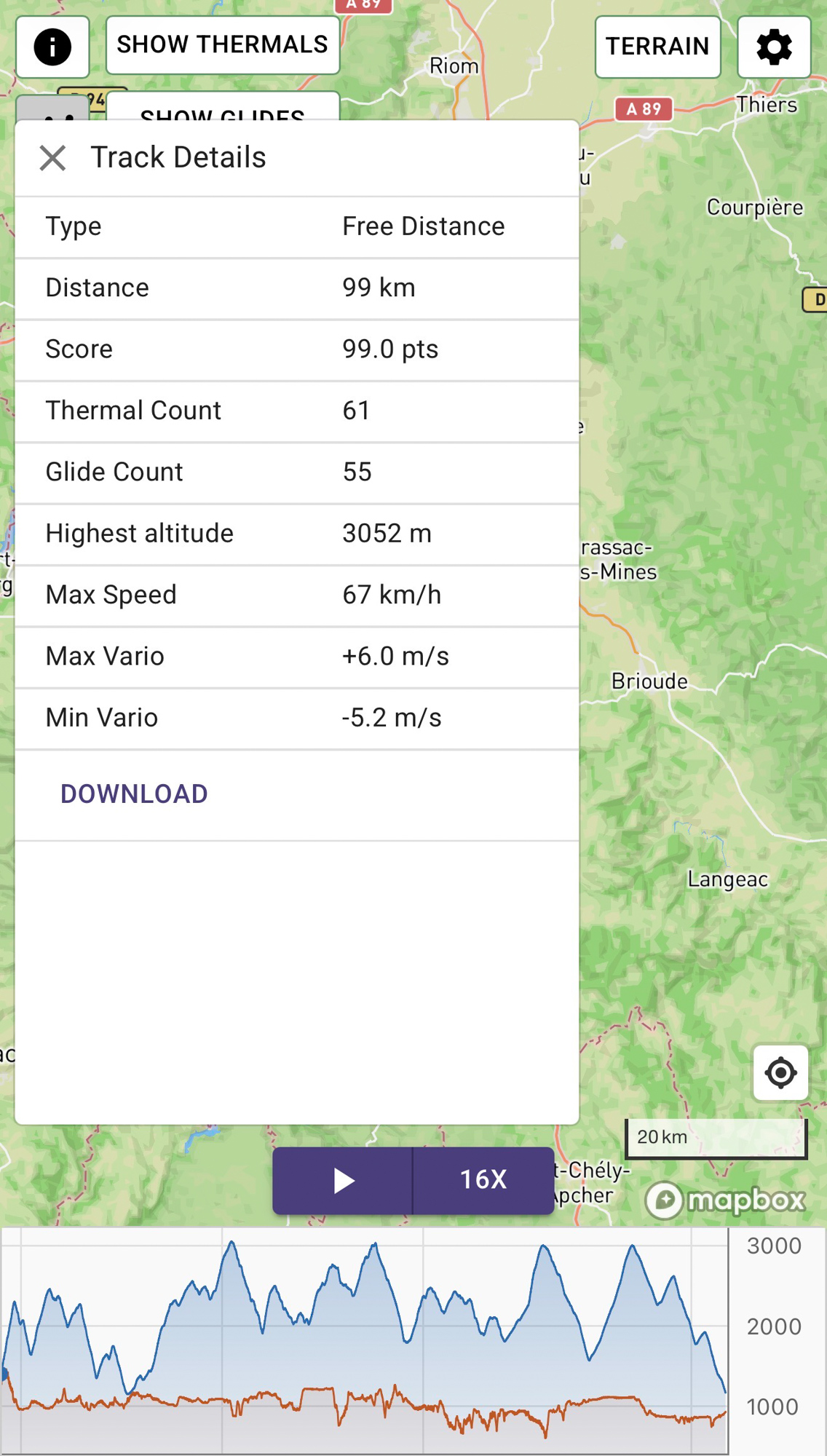Center the map on current location

click(780, 1072)
